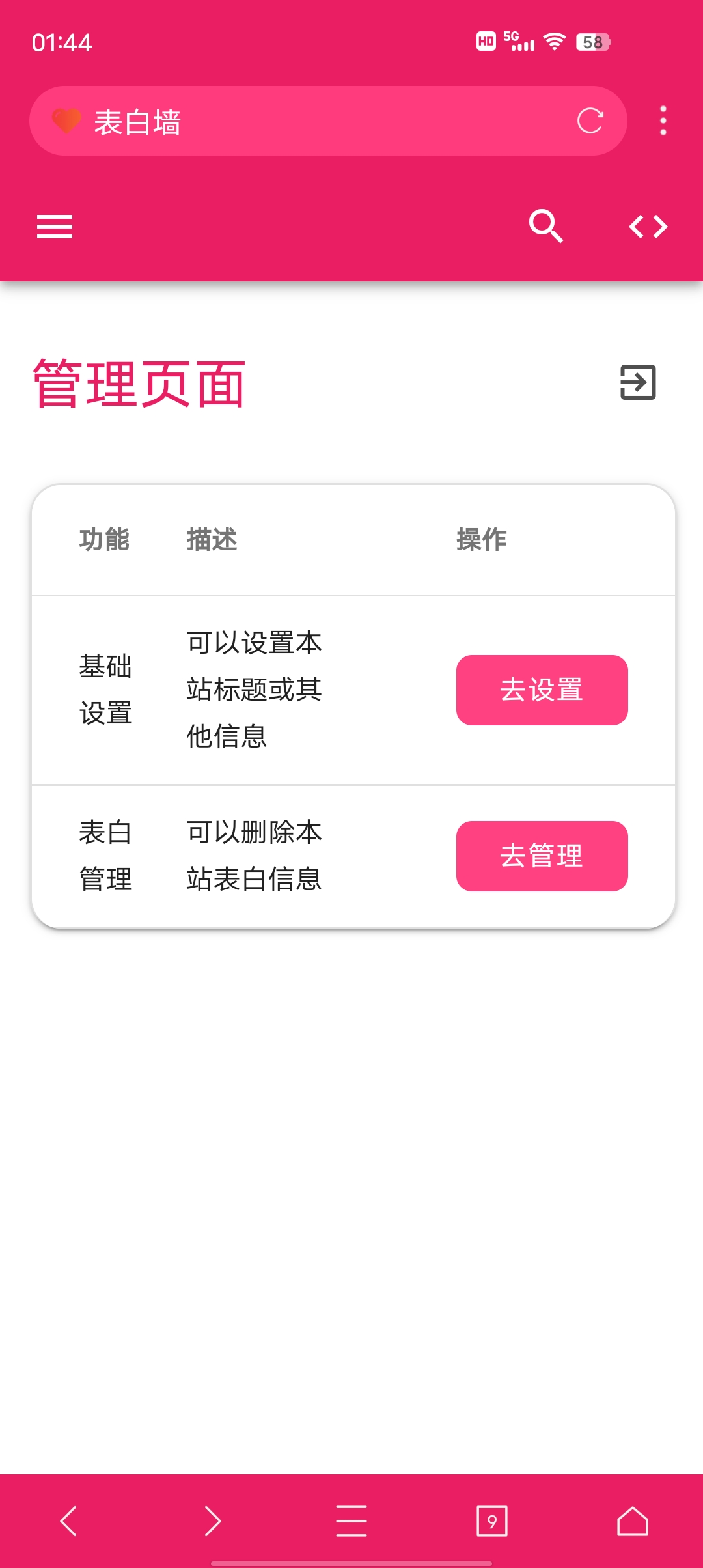Tap the 去管理 button
The height and width of the screenshot is (1568, 703).
(542, 856)
